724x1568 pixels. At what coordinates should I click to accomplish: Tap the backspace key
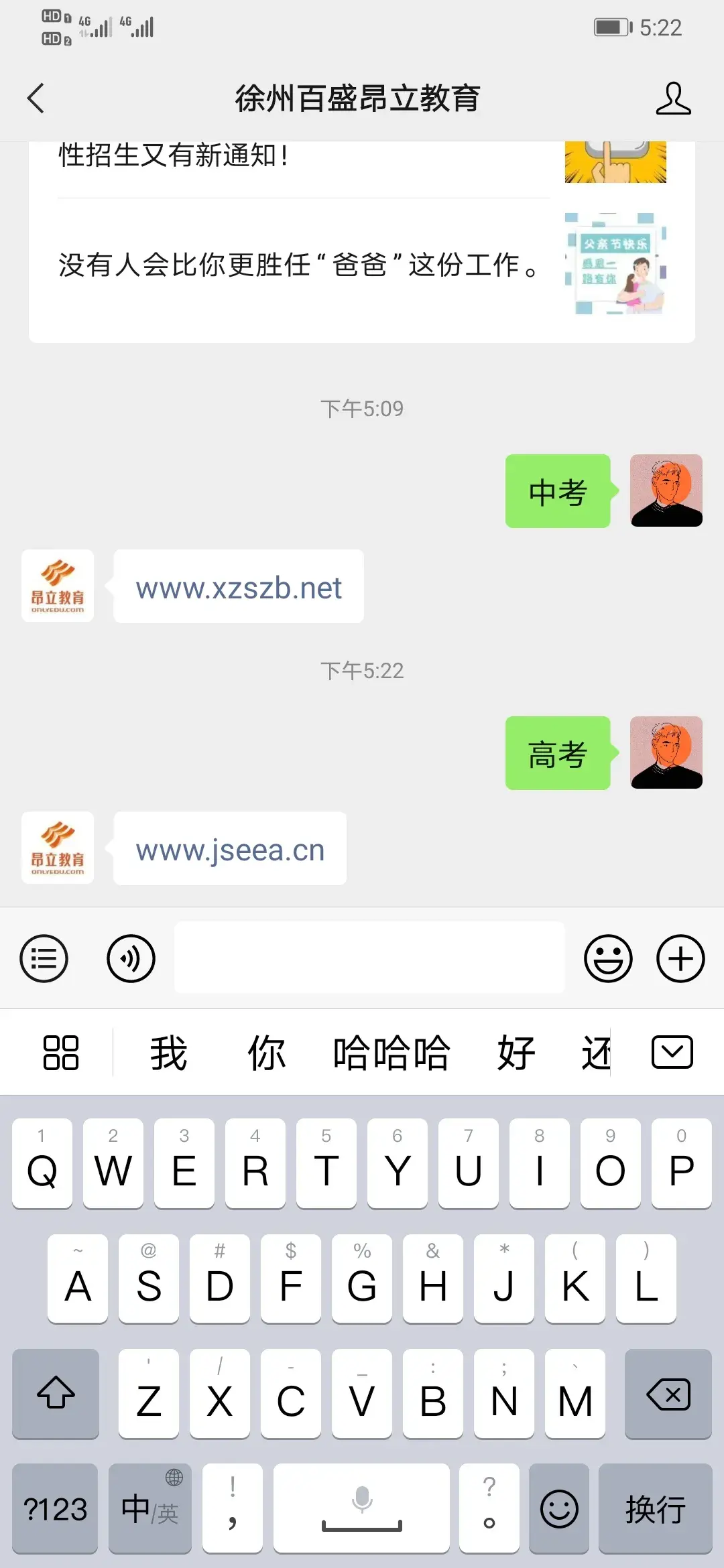pyautogui.click(x=668, y=1394)
